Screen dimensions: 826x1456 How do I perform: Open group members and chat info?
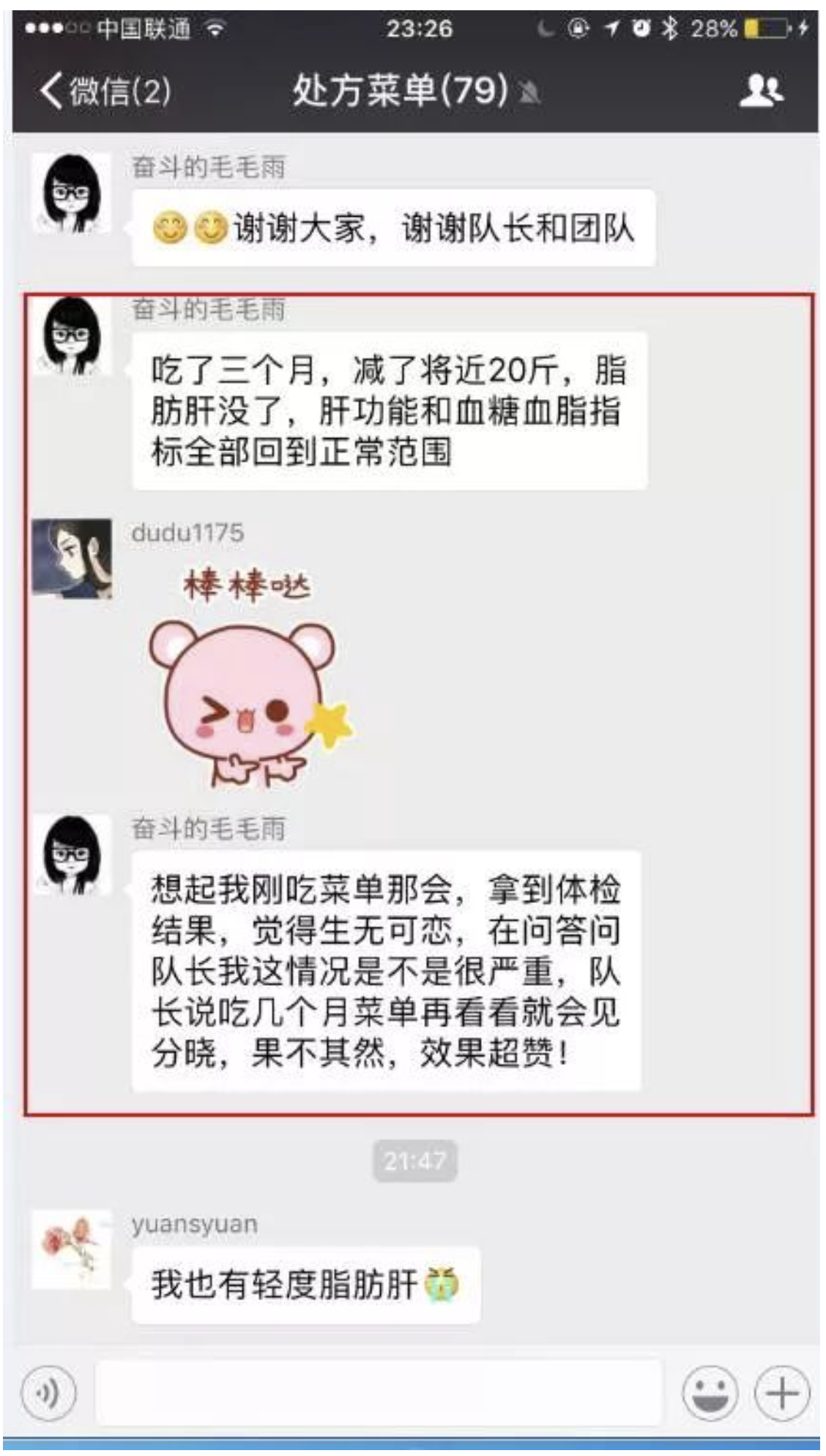pos(762,91)
